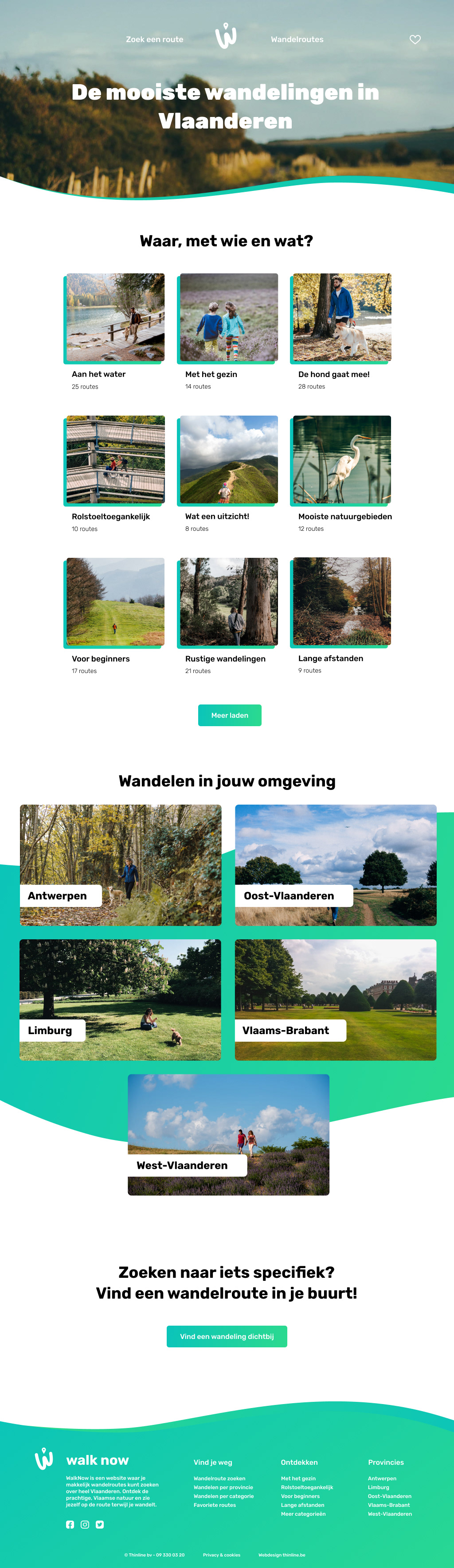Open the favorites heart icon

pyautogui.click(x=415, y=39)
